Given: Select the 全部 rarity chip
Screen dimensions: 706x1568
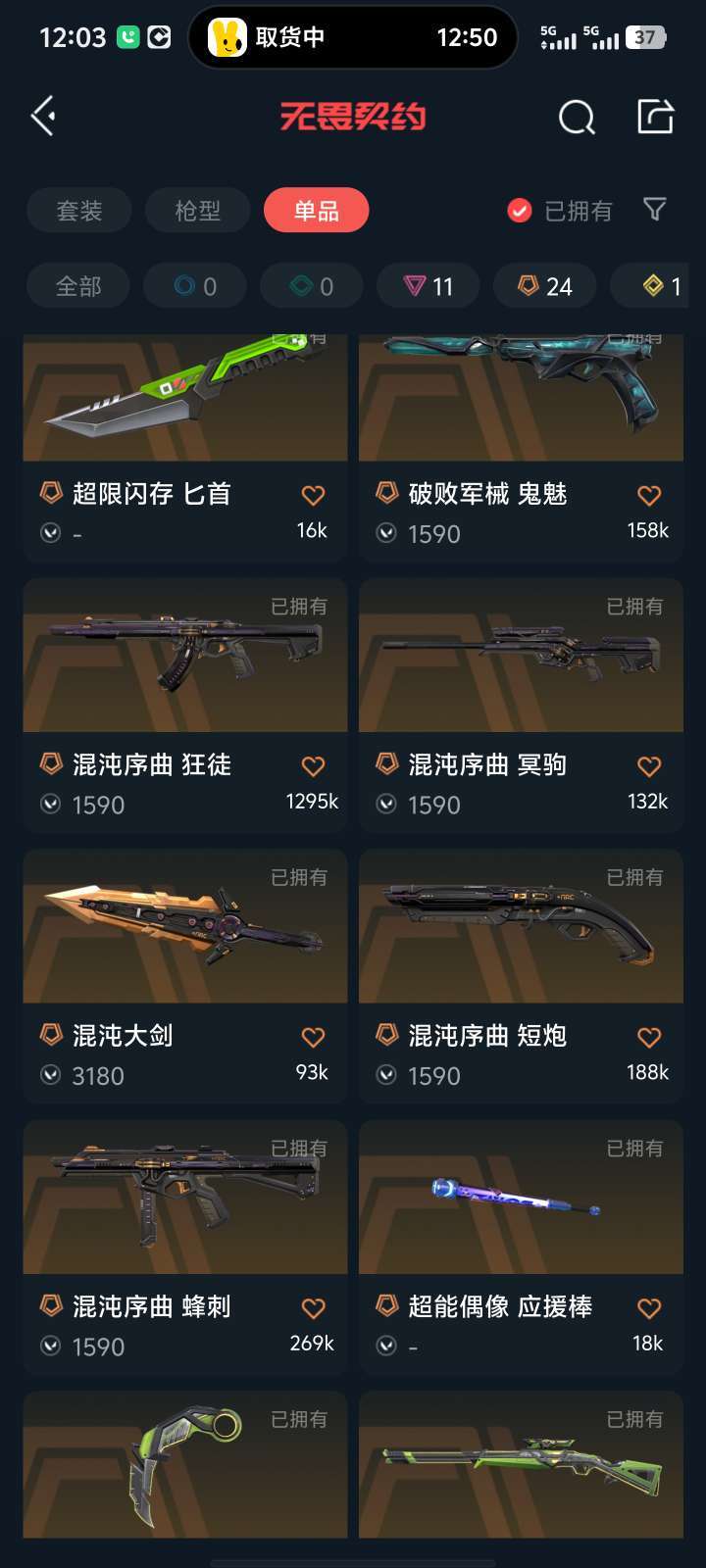Looking at the screenshot, I should (78, 286).
